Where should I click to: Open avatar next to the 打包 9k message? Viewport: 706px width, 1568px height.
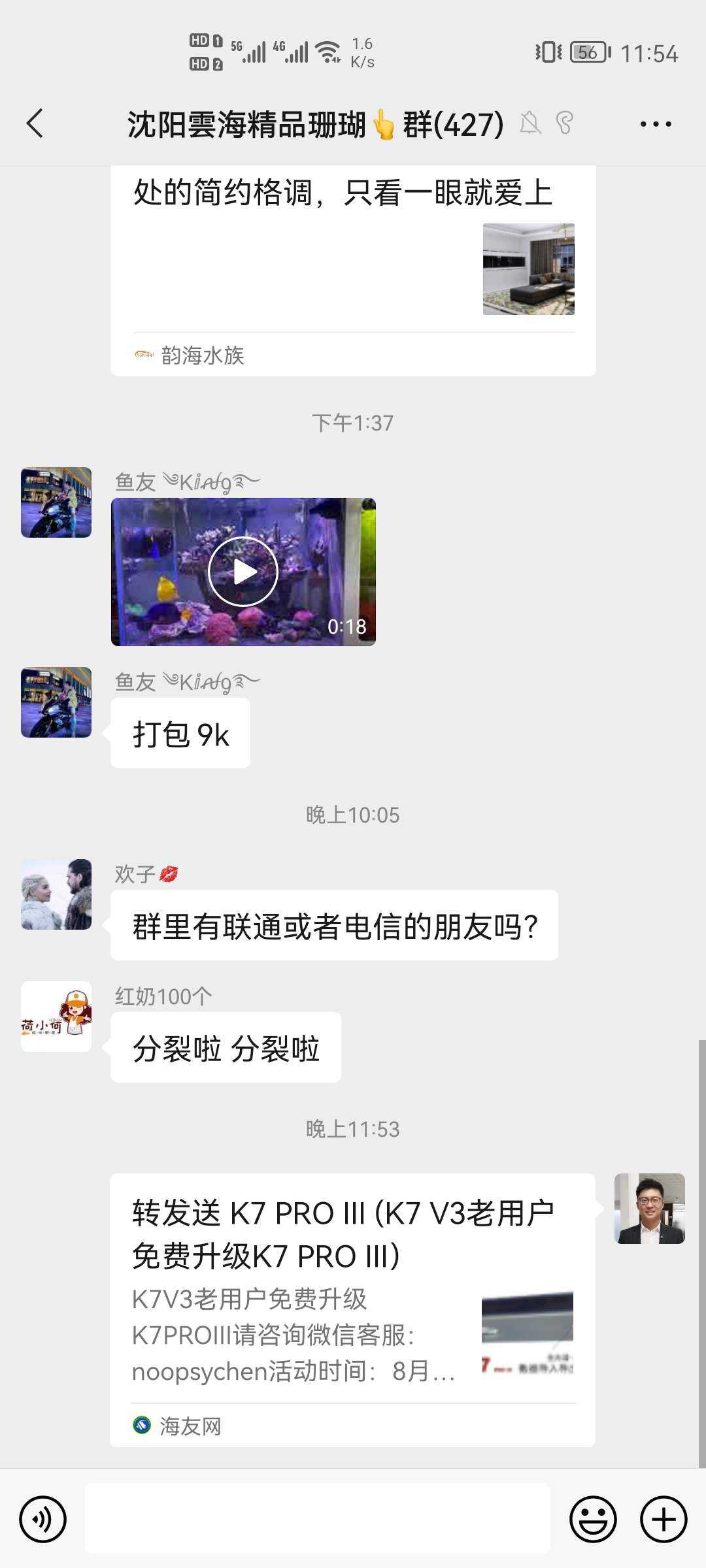click(x=56, y=702)
